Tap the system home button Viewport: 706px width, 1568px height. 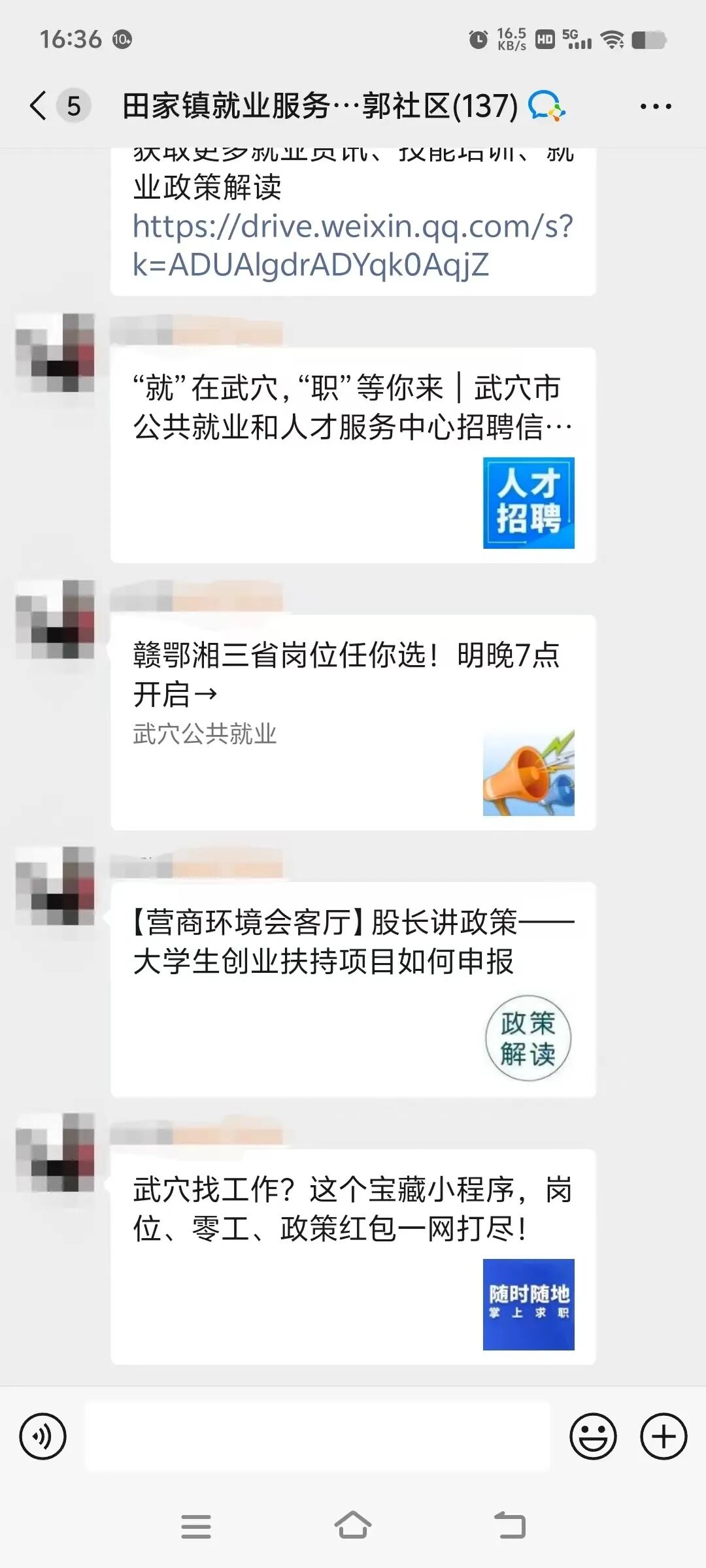pyautogui.click(x=353, y=1526)
